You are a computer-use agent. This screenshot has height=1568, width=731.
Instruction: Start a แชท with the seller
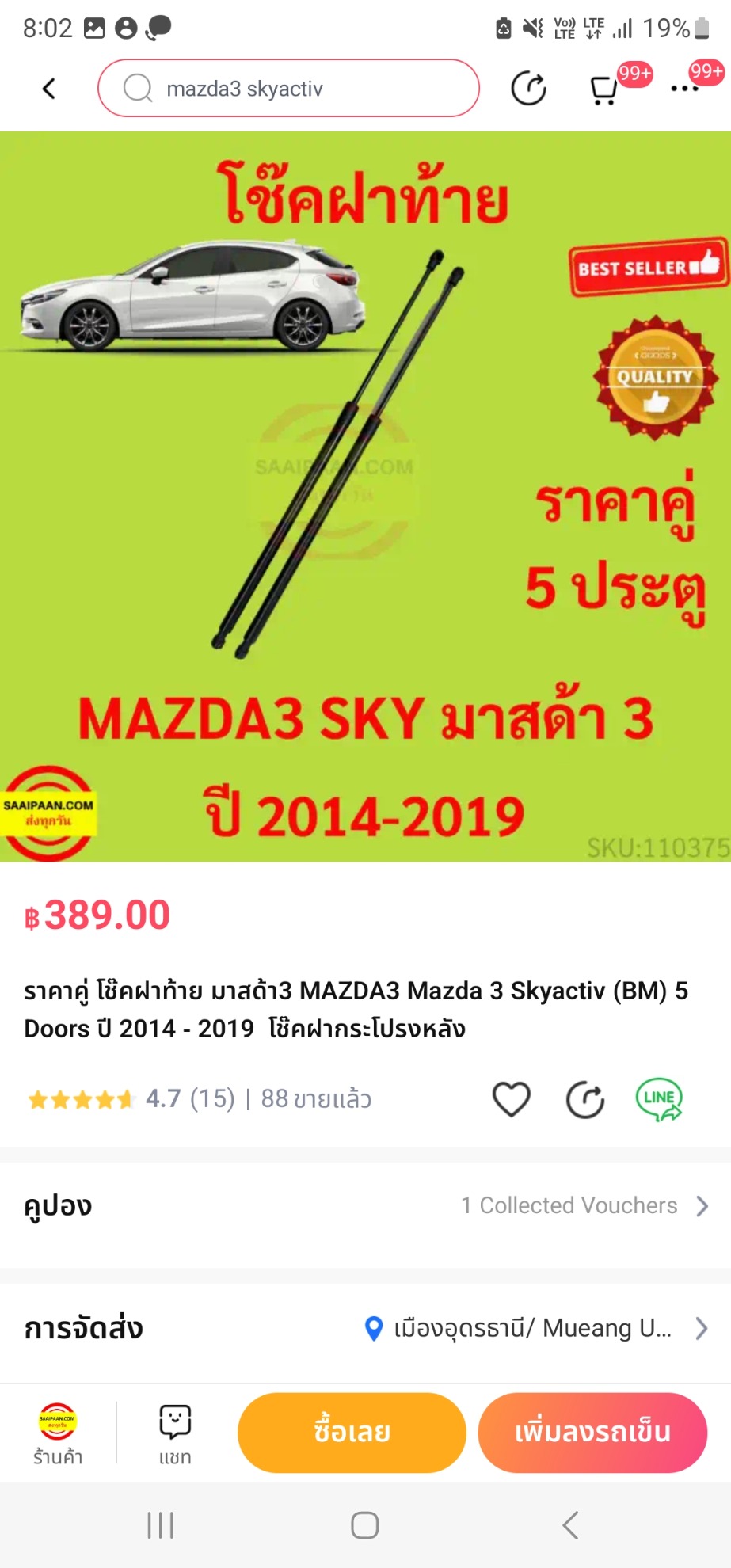pyautogui.click(x=175, y=1435)
